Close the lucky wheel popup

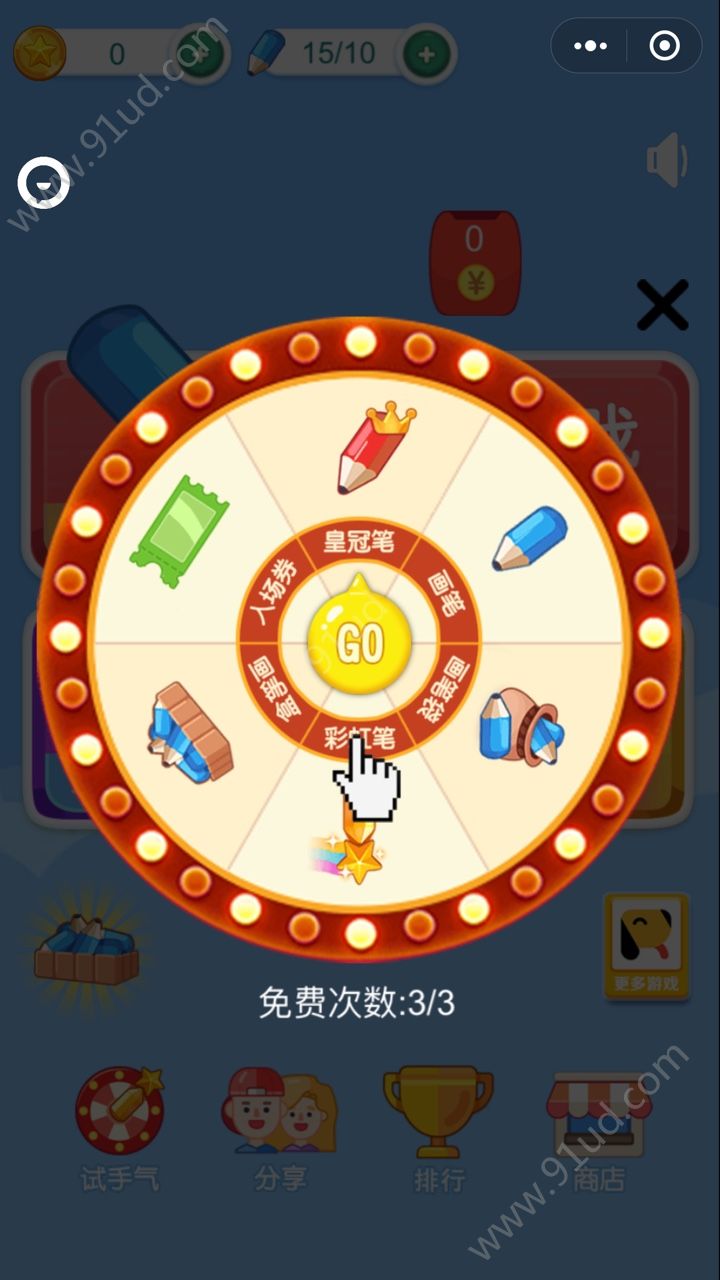tap(662, 305)
